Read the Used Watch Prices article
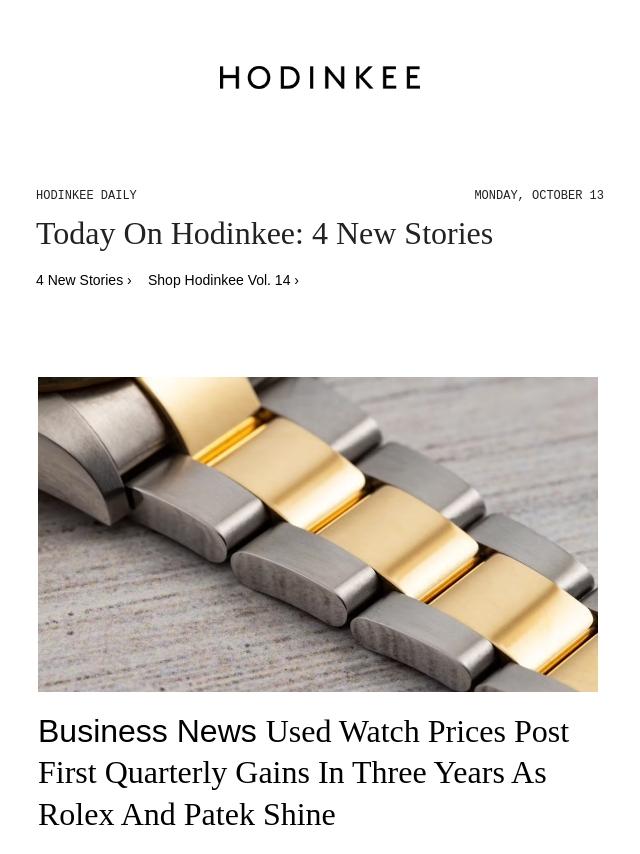 303,773
